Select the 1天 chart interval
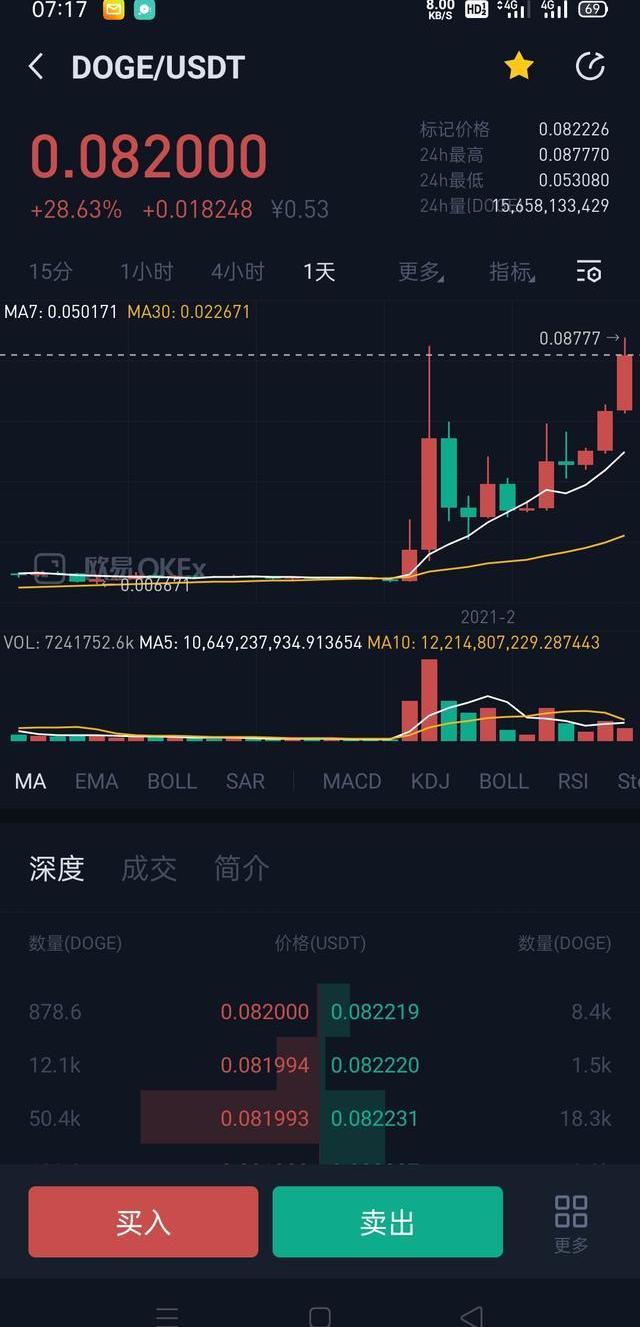 319,271
